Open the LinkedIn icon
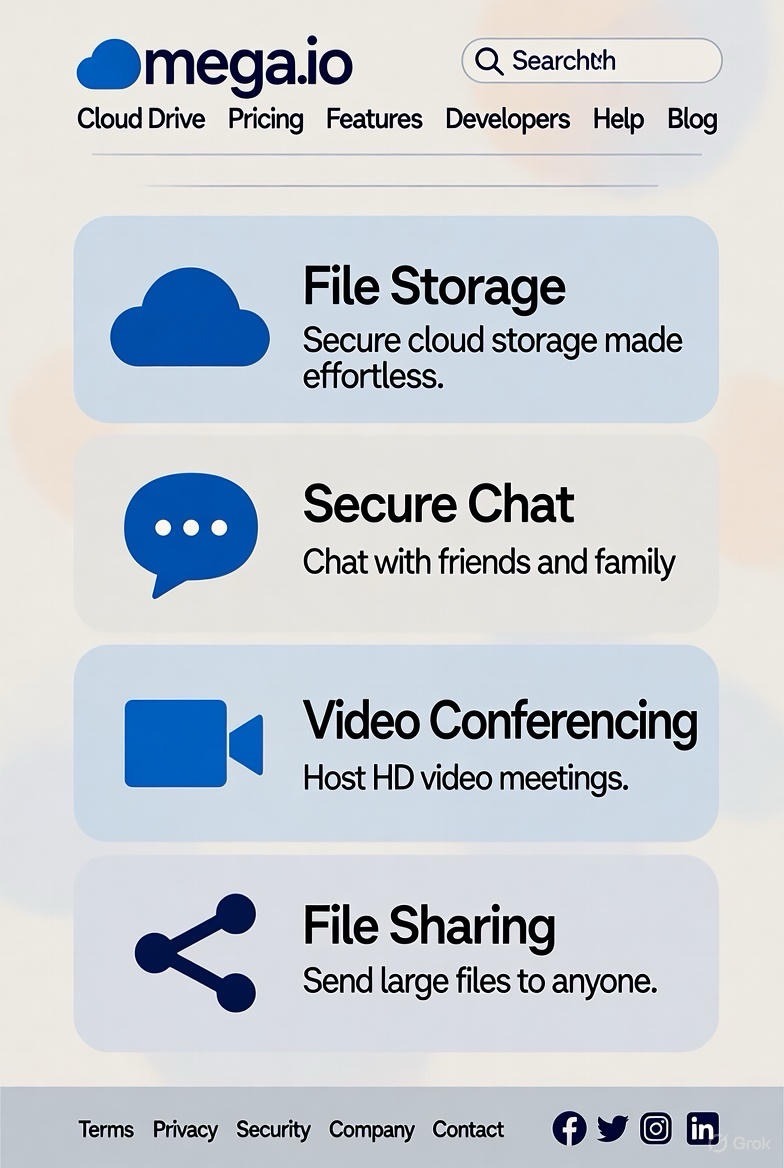 tap(702, 1128)
